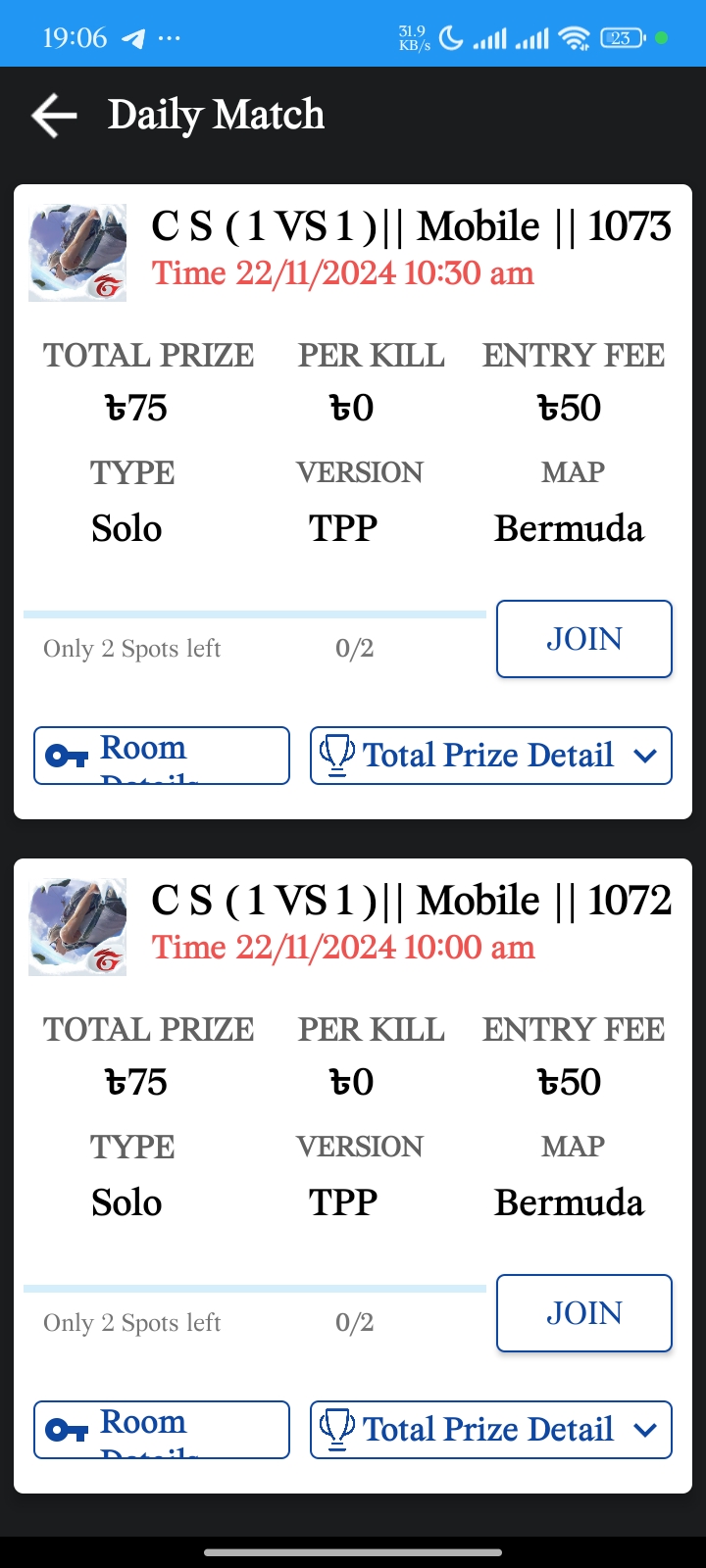Open the C S (1 VS 1) Mobile 1072 card
706x1568 pixels.
353,1176
